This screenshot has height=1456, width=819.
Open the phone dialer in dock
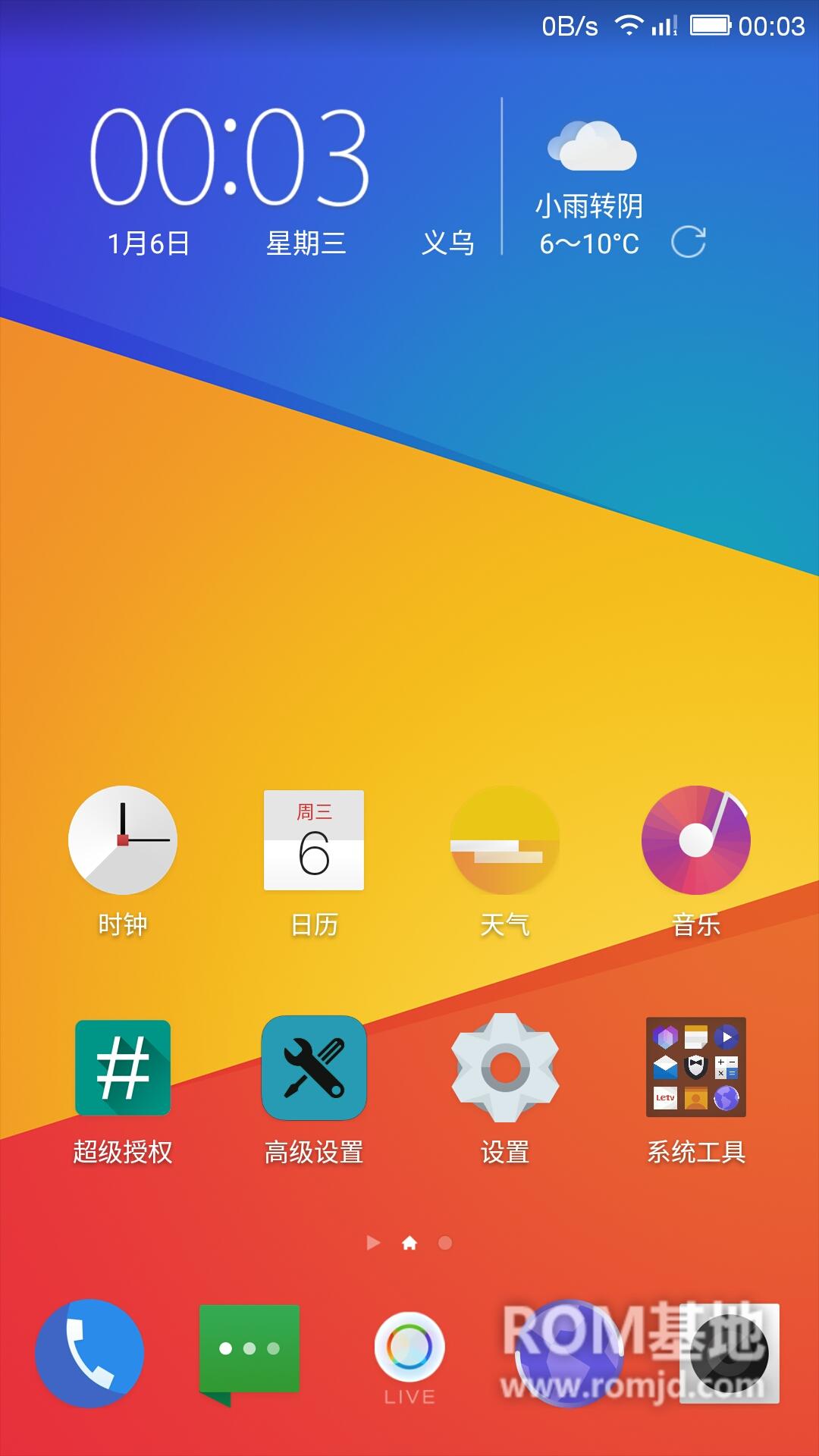89,1354
